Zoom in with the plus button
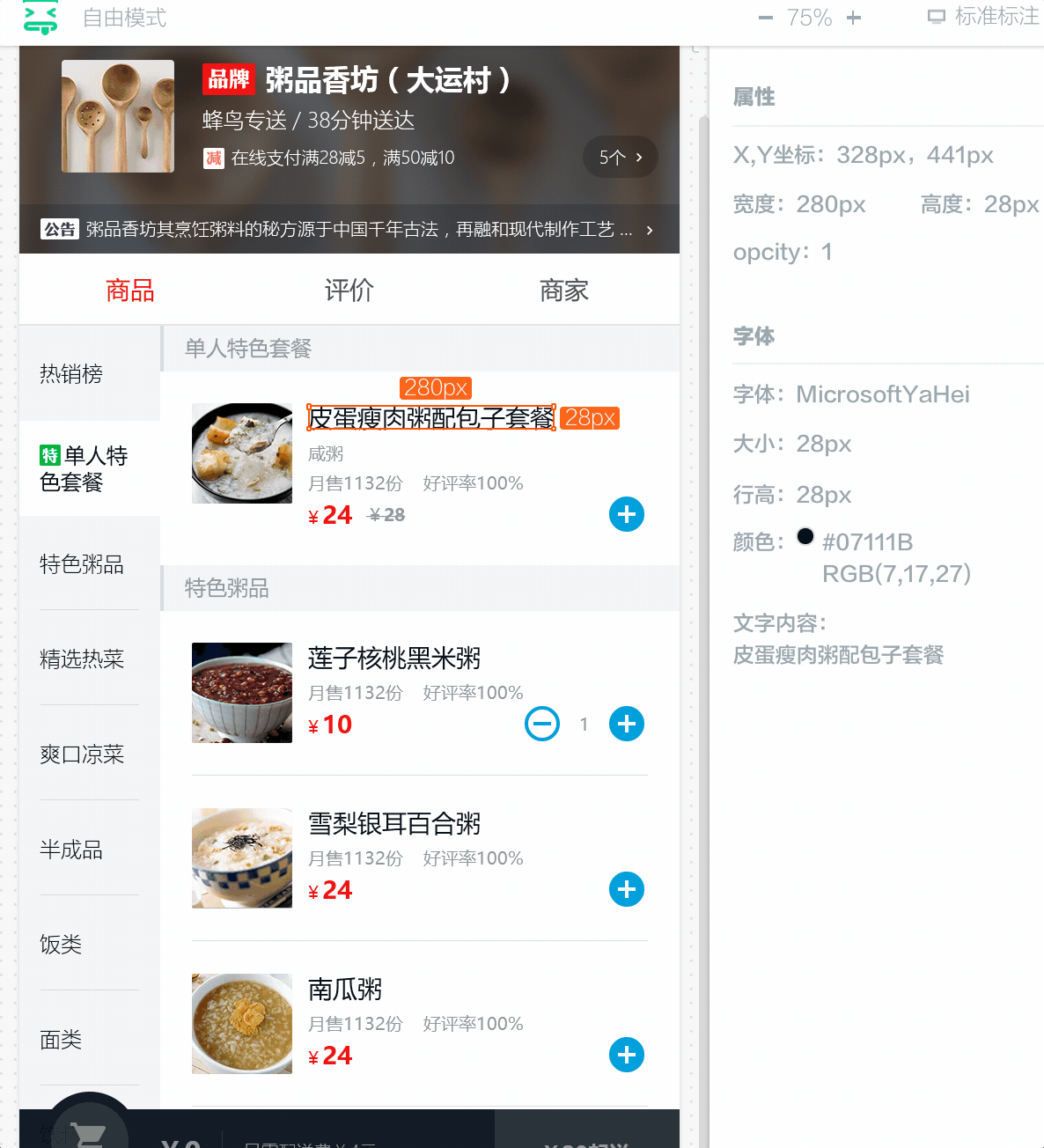Screen dimensions: 1044x1148 point(853,18)
